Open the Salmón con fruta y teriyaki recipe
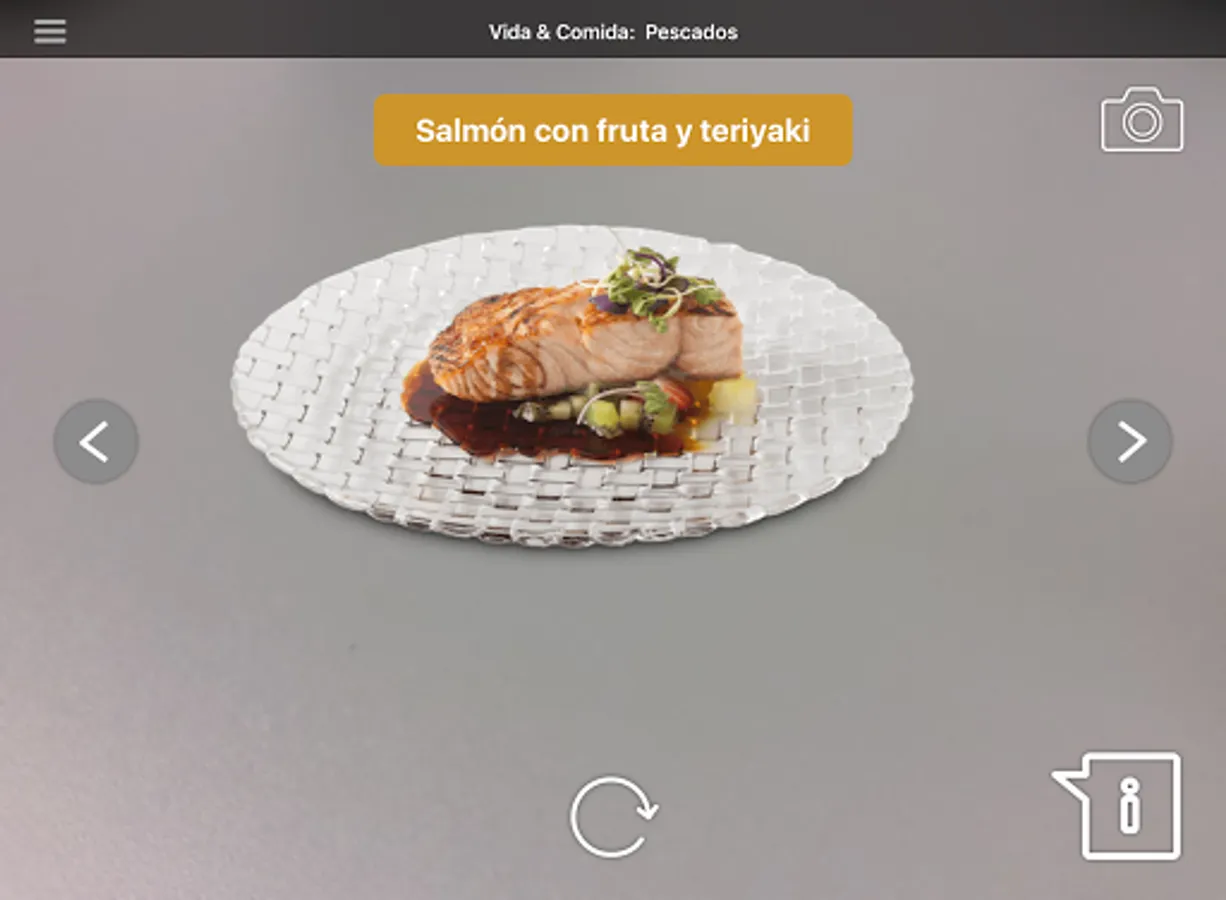The height and width of the screenshot is (900, 1226). (612, 130)
